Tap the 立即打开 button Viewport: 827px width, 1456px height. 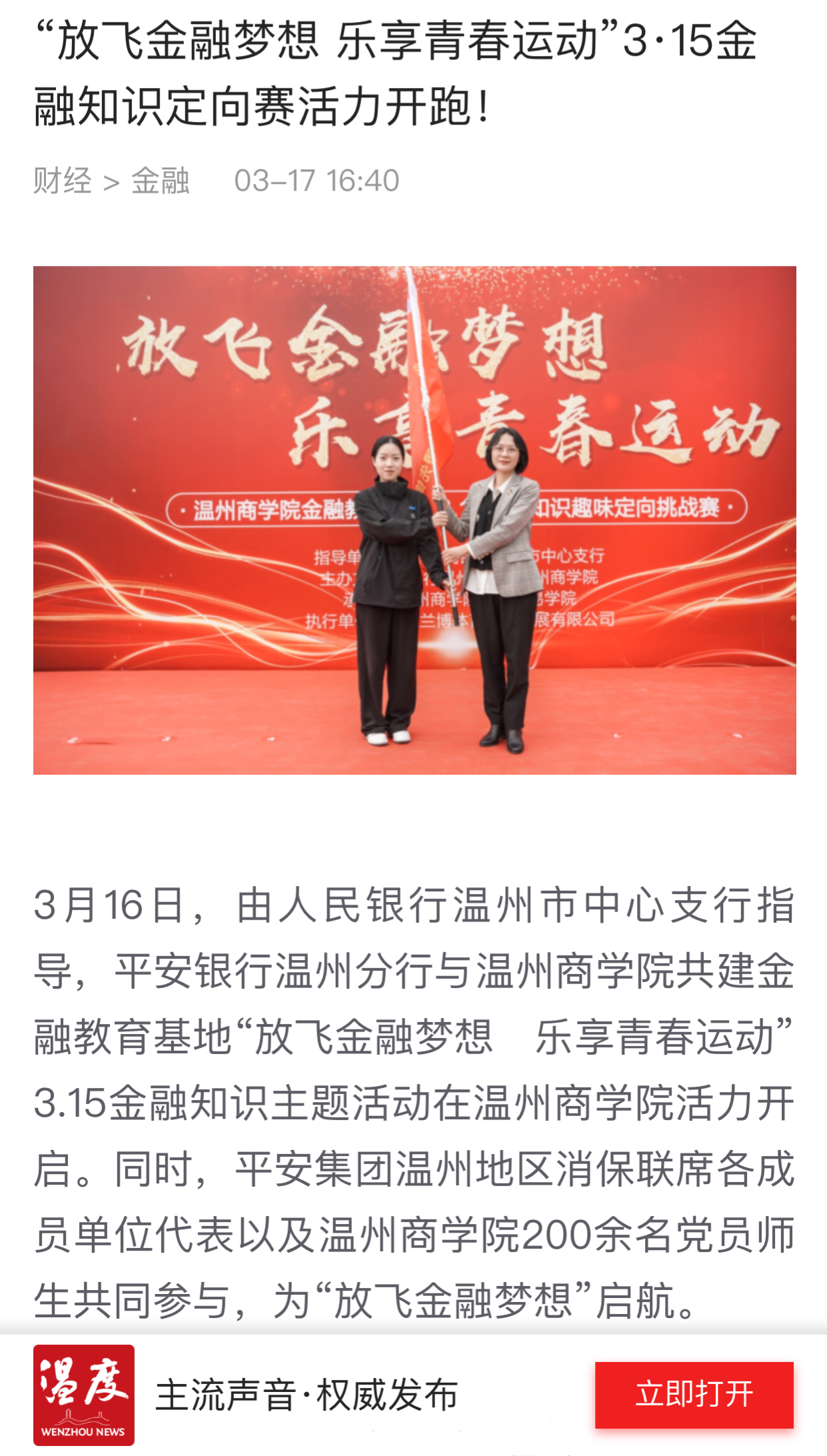click(694, 1395)
